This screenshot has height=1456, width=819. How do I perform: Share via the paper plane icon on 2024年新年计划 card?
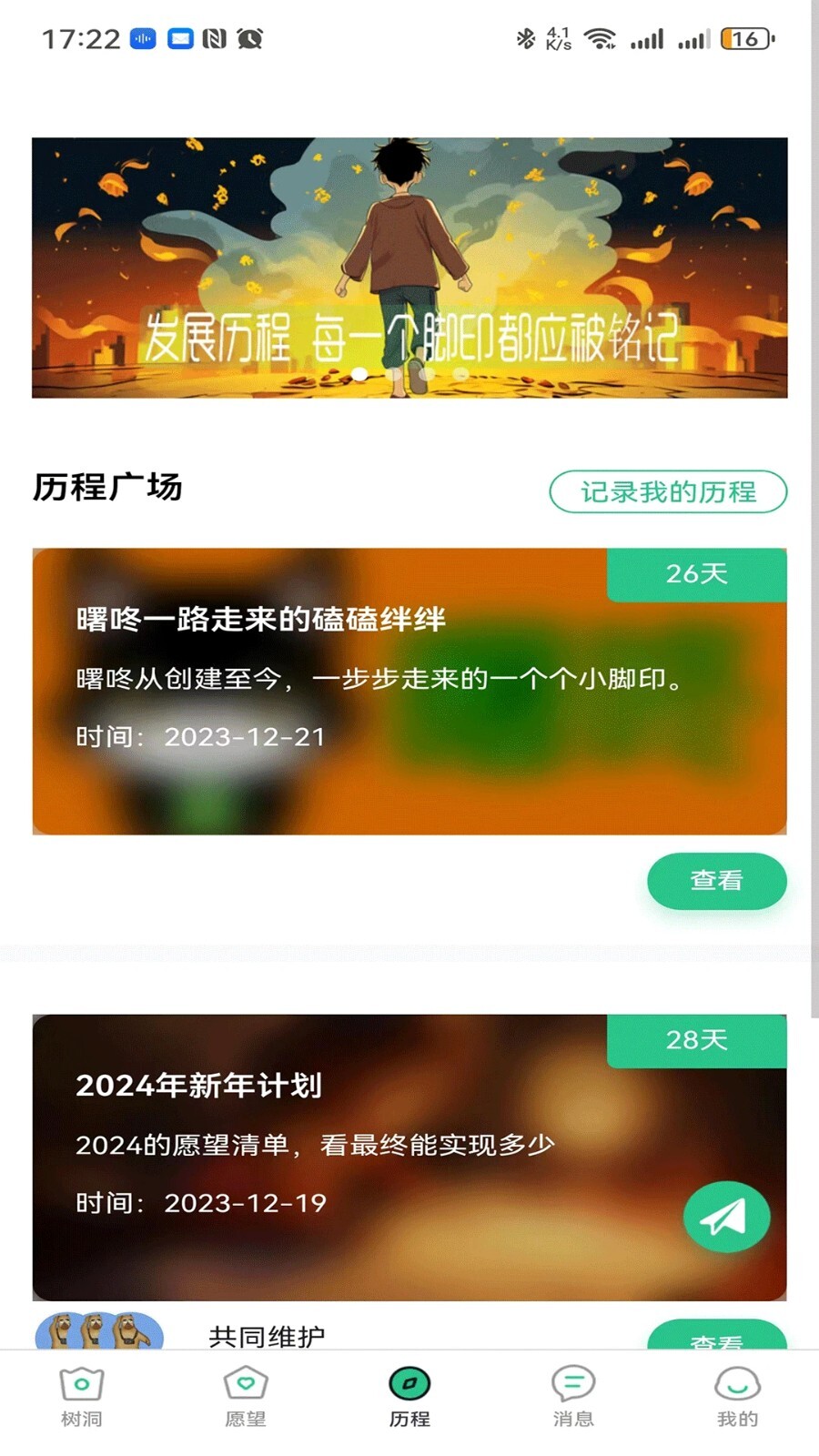coord(725,1216)
